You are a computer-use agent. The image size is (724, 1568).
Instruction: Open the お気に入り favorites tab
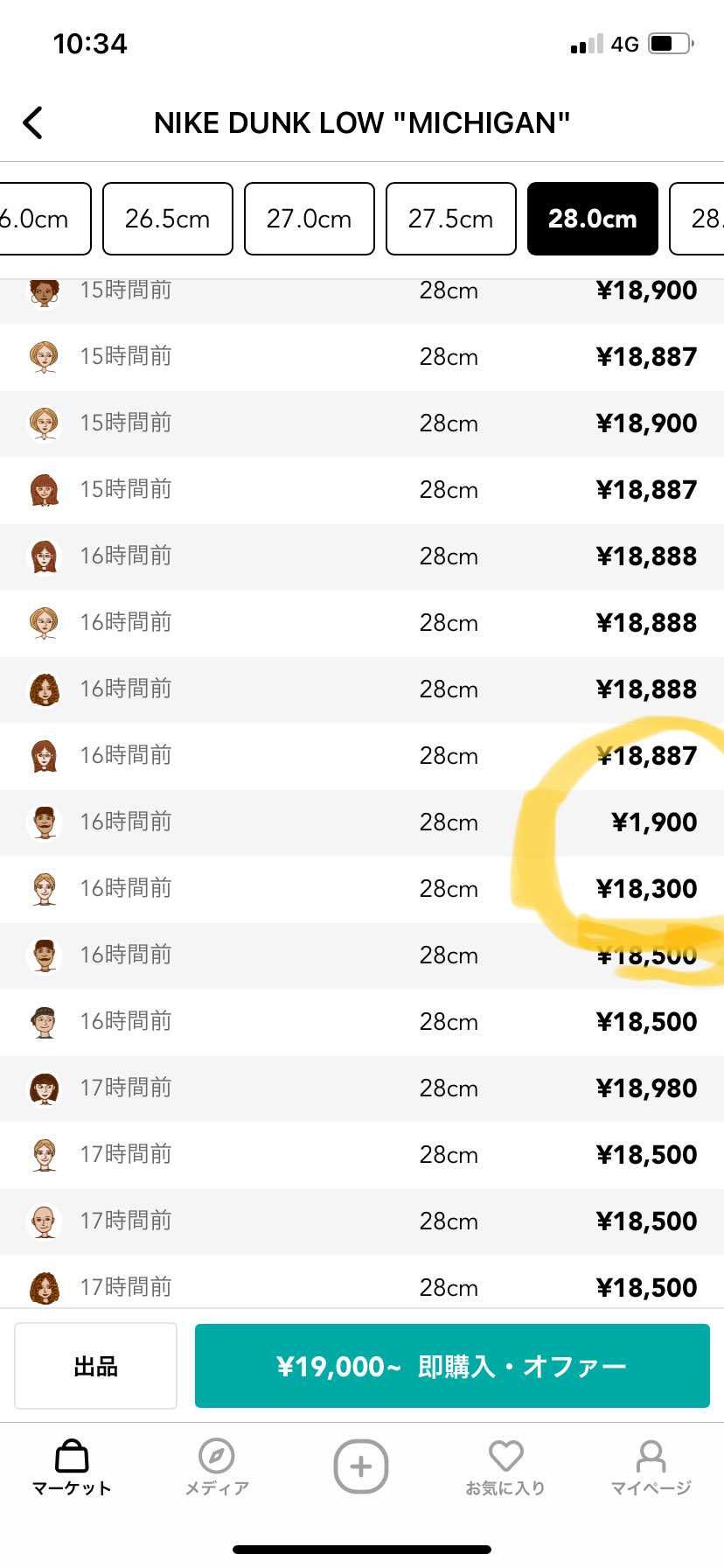pos(505,1467)
